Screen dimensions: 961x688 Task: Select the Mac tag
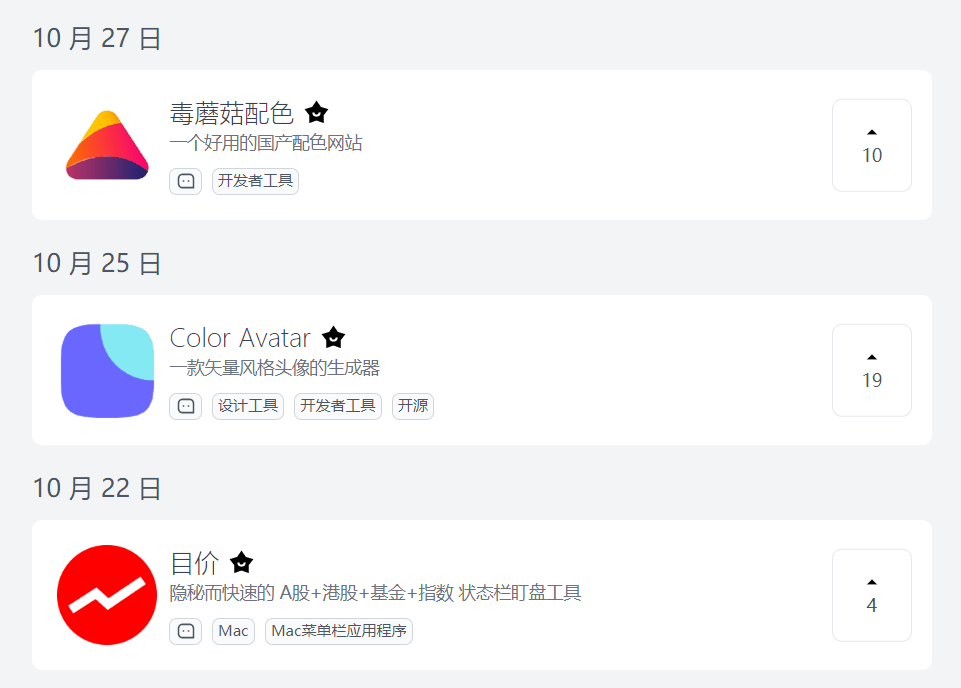pyautogui.click(x=233, y=631)
